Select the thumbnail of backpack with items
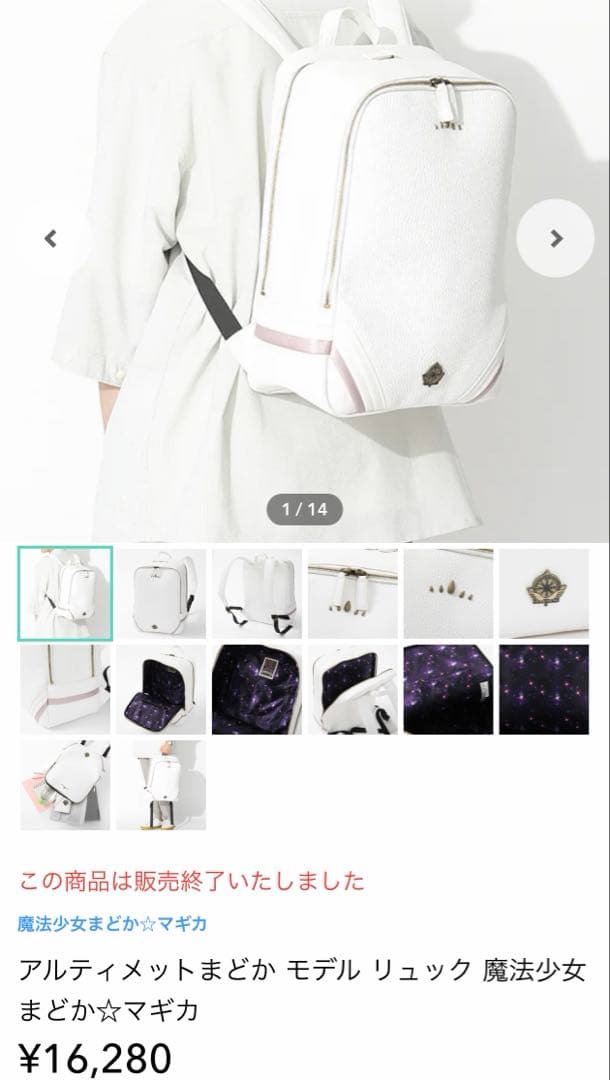The image size is (610, 1080). (x=65, y=786)
